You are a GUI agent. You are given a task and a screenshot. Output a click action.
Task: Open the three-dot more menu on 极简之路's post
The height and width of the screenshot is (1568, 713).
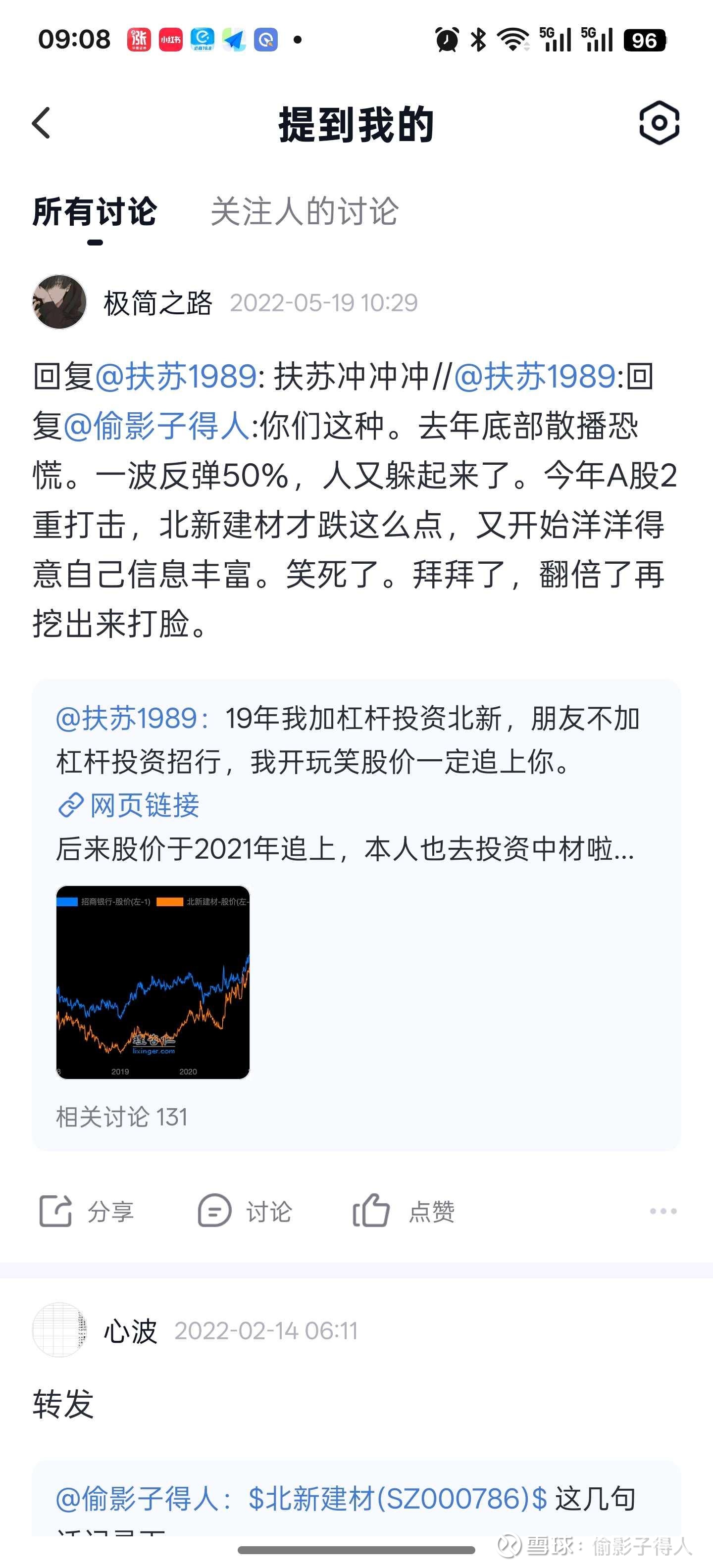pos(663,1211)
